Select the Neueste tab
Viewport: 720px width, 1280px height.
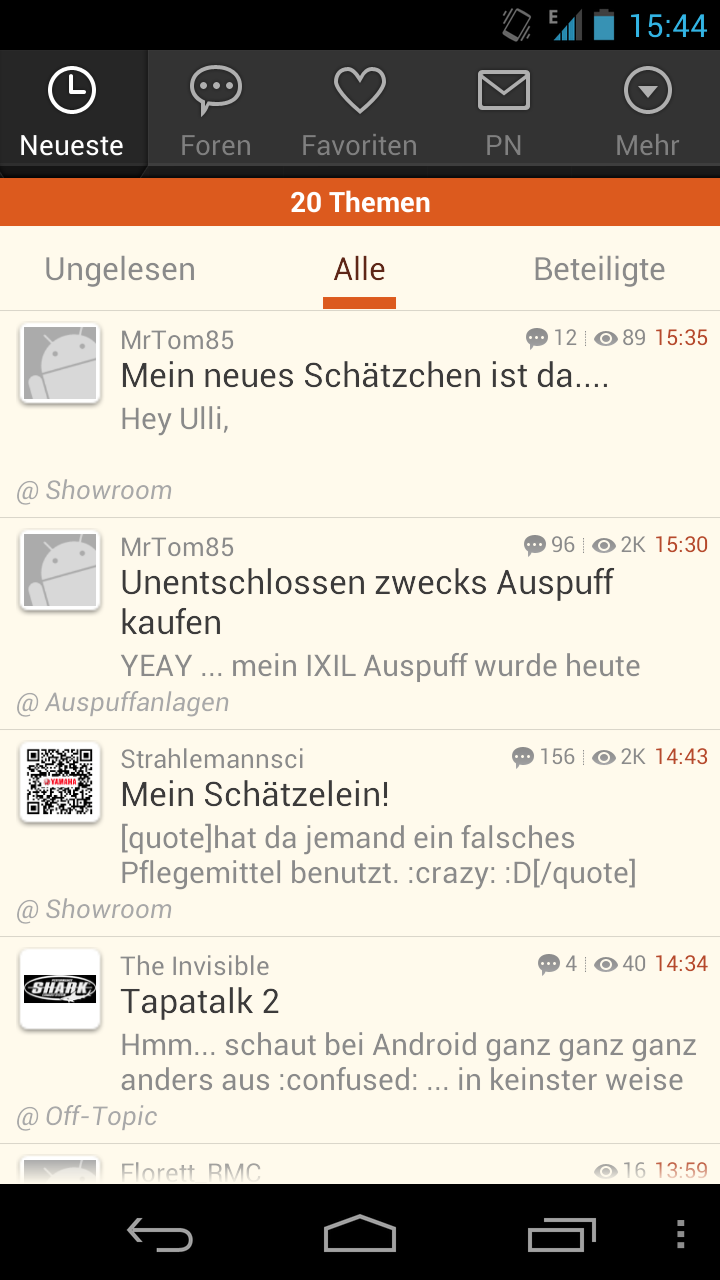(x=72, y=112)
